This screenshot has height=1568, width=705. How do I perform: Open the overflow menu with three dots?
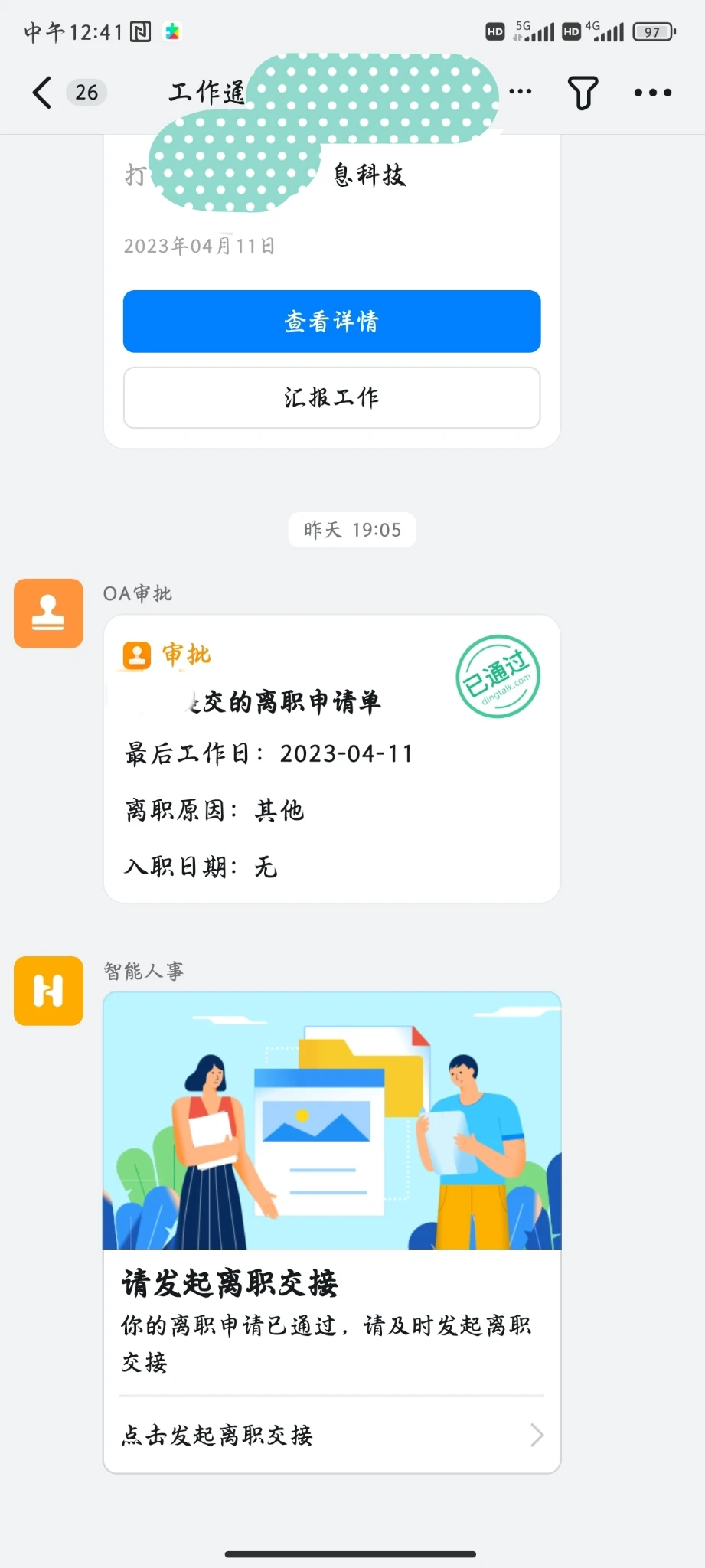pos(652,93)
